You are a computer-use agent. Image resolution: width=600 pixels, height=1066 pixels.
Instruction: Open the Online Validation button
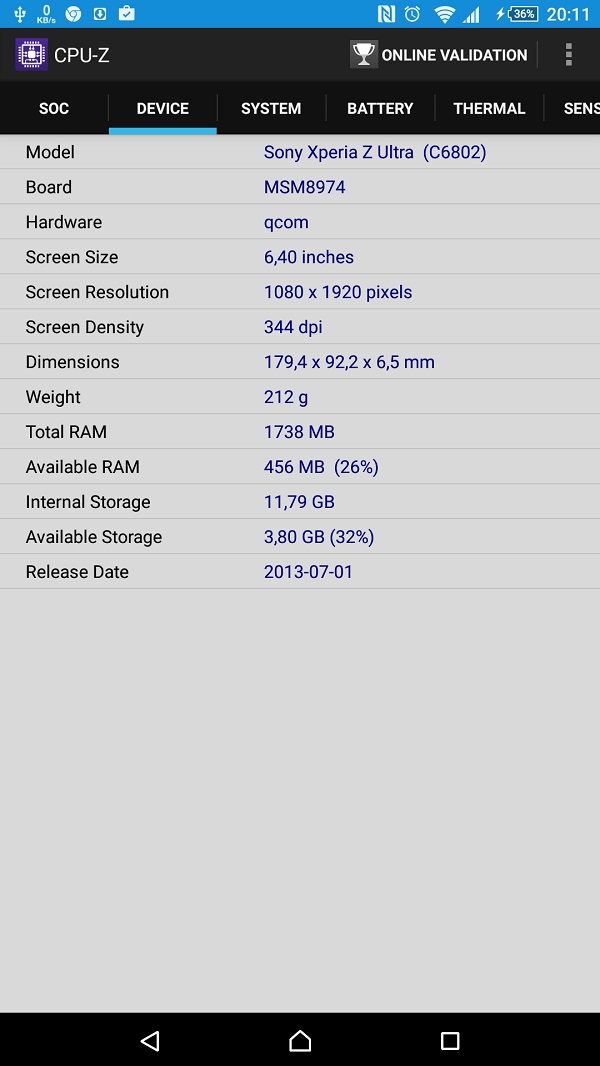pos(439,55)
